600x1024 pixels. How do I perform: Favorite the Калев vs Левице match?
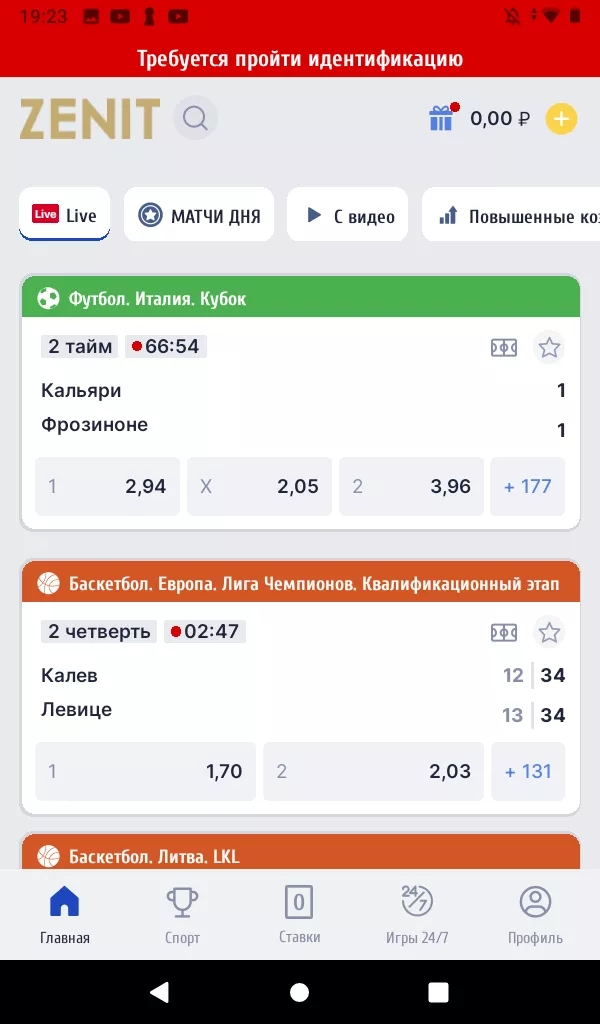click(549, 632)
